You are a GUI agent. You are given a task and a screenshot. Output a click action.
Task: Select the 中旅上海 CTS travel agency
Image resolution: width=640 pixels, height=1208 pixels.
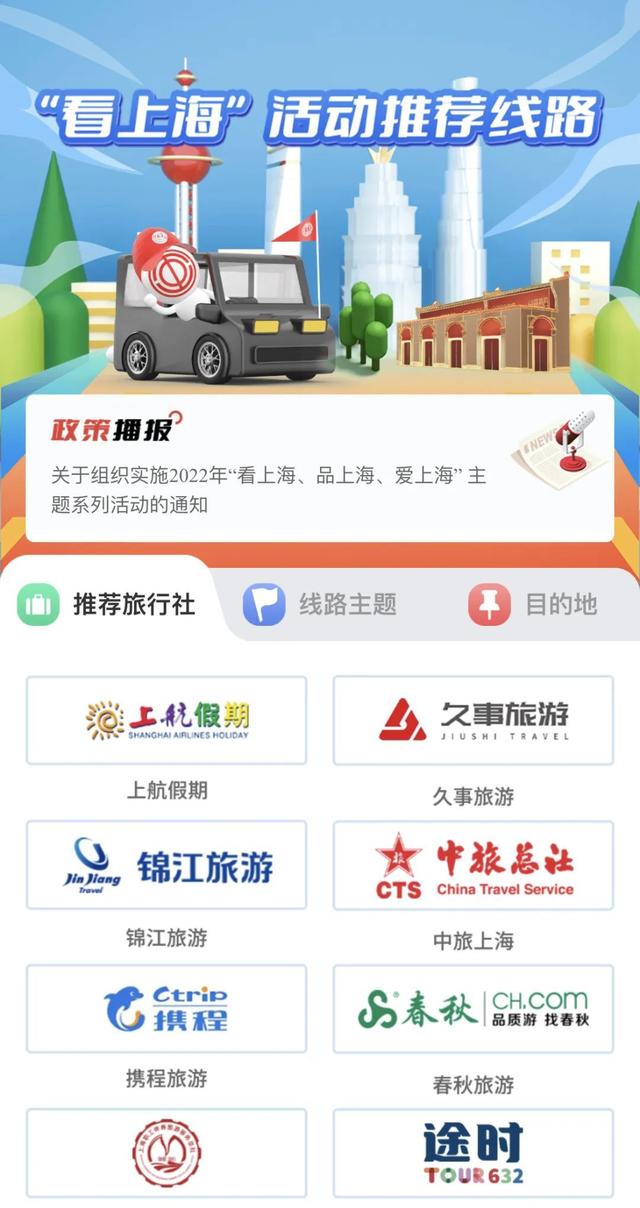coord(473,865)
